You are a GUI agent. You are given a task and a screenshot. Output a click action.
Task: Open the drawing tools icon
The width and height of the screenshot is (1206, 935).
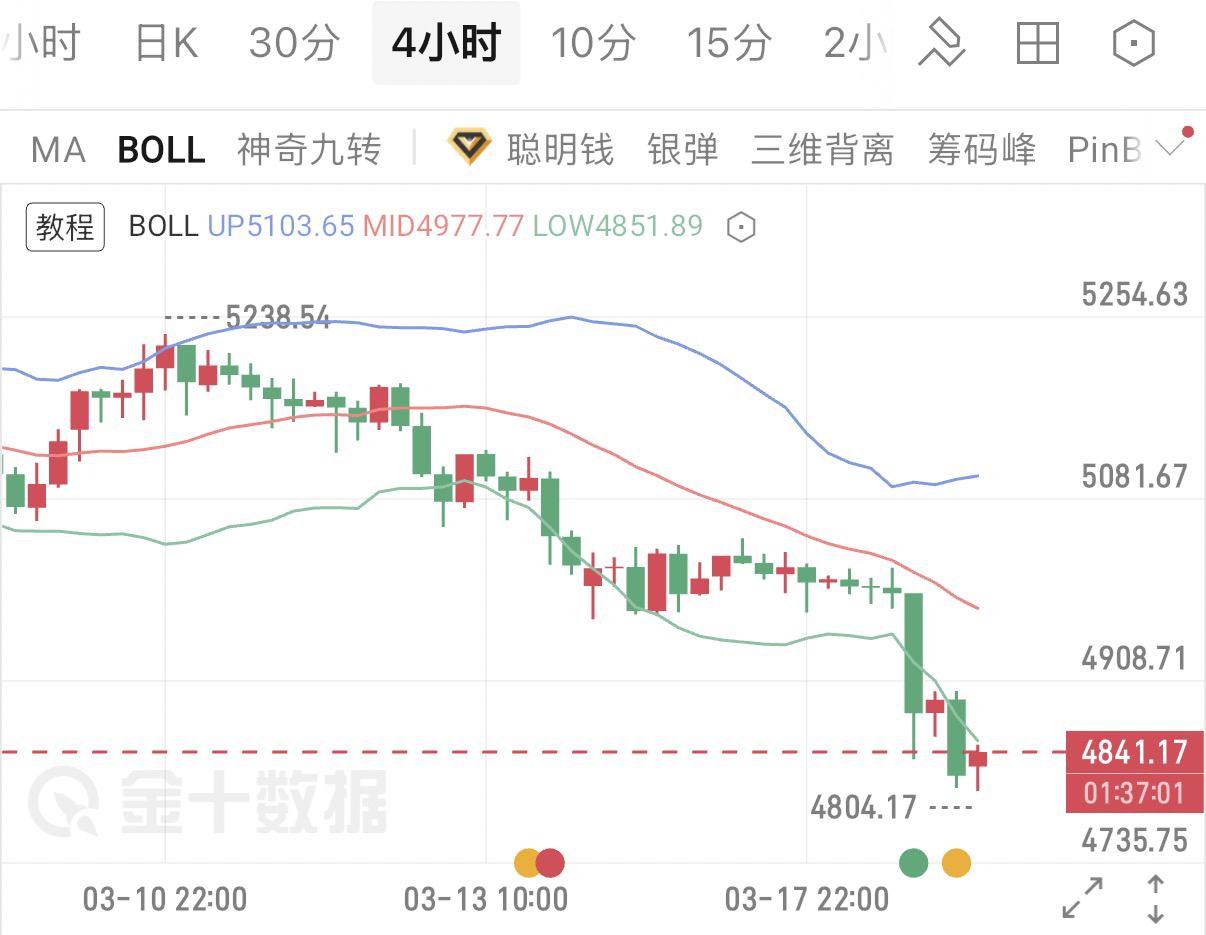click(941, 43)
